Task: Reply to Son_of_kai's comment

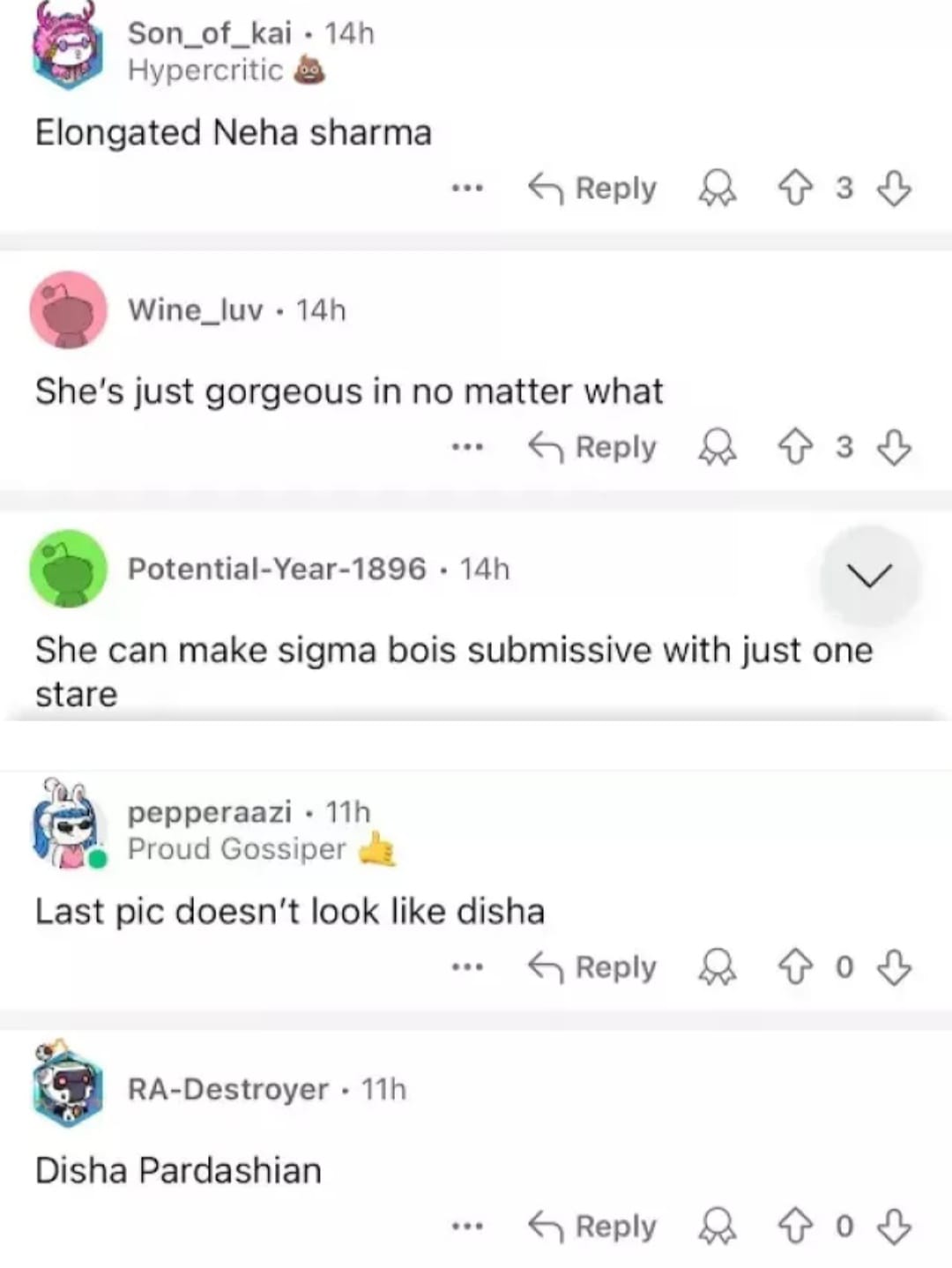Action: 592,188
